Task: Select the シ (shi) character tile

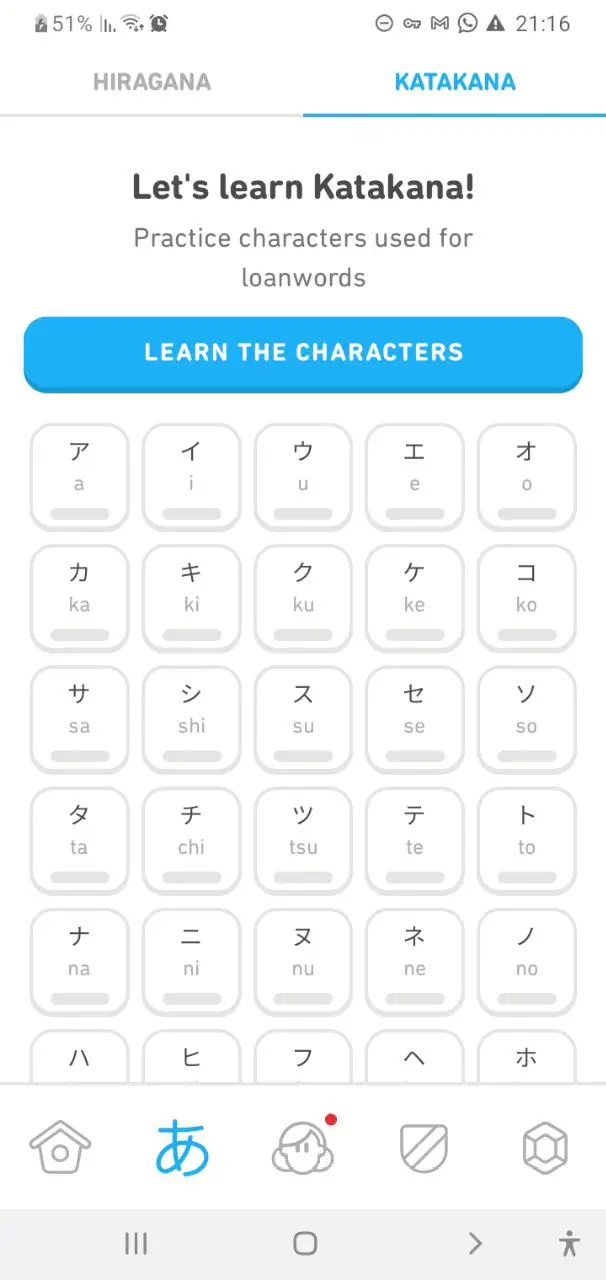Action: (191, 719)
